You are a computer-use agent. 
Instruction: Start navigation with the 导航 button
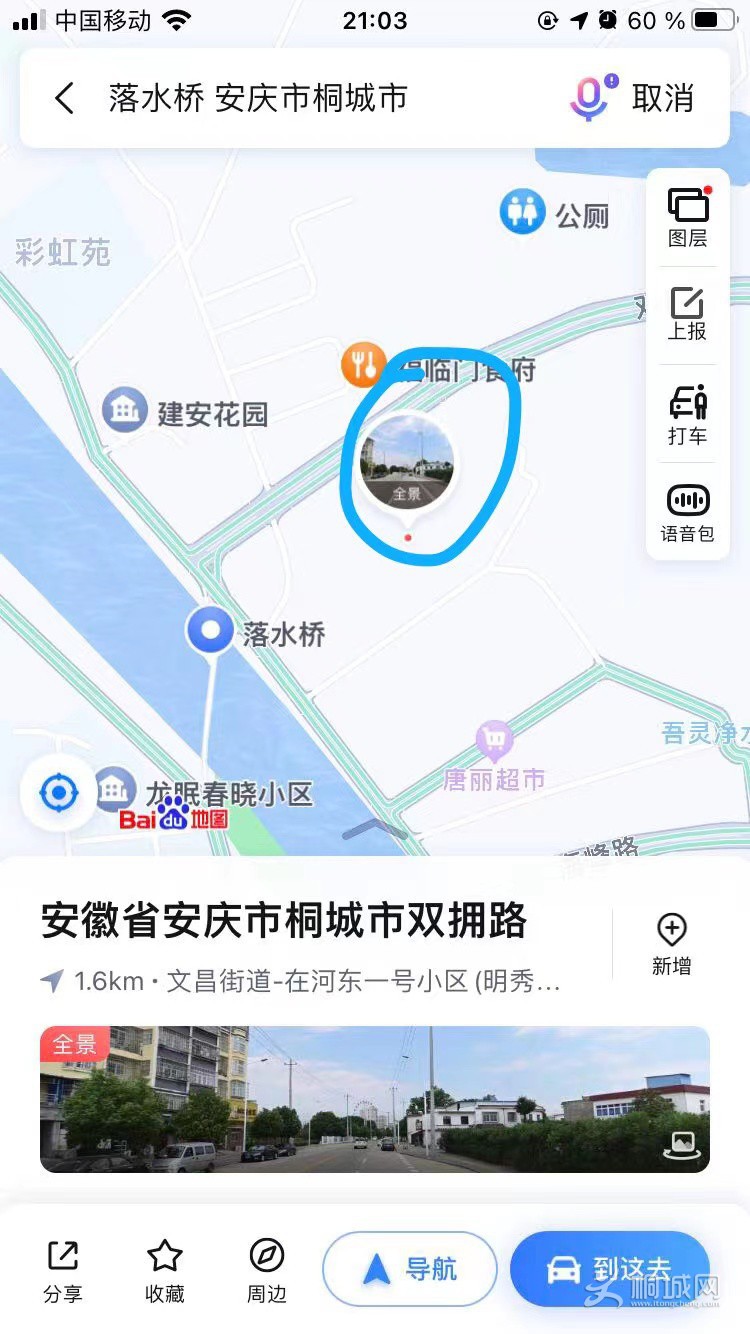pyautogui.click(x=410, y=1269)
